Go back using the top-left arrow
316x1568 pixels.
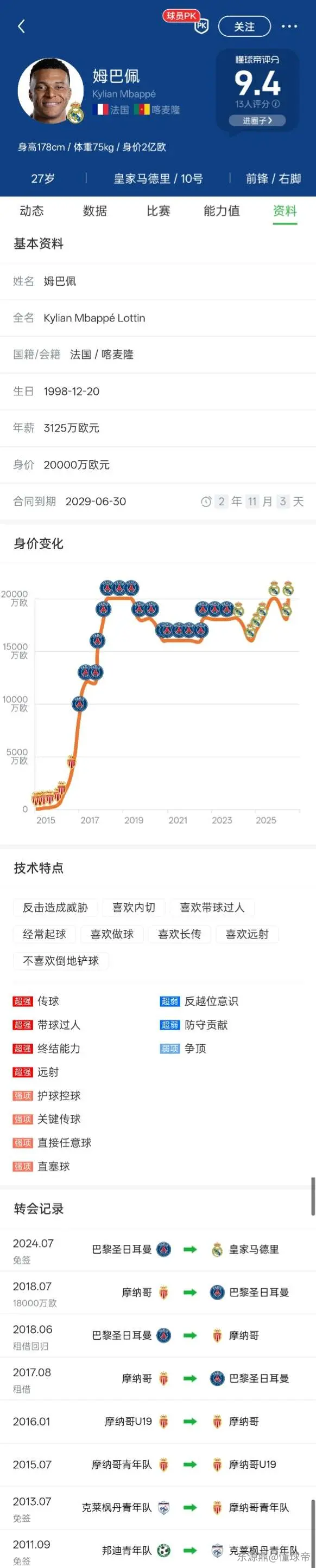[22, 26]
